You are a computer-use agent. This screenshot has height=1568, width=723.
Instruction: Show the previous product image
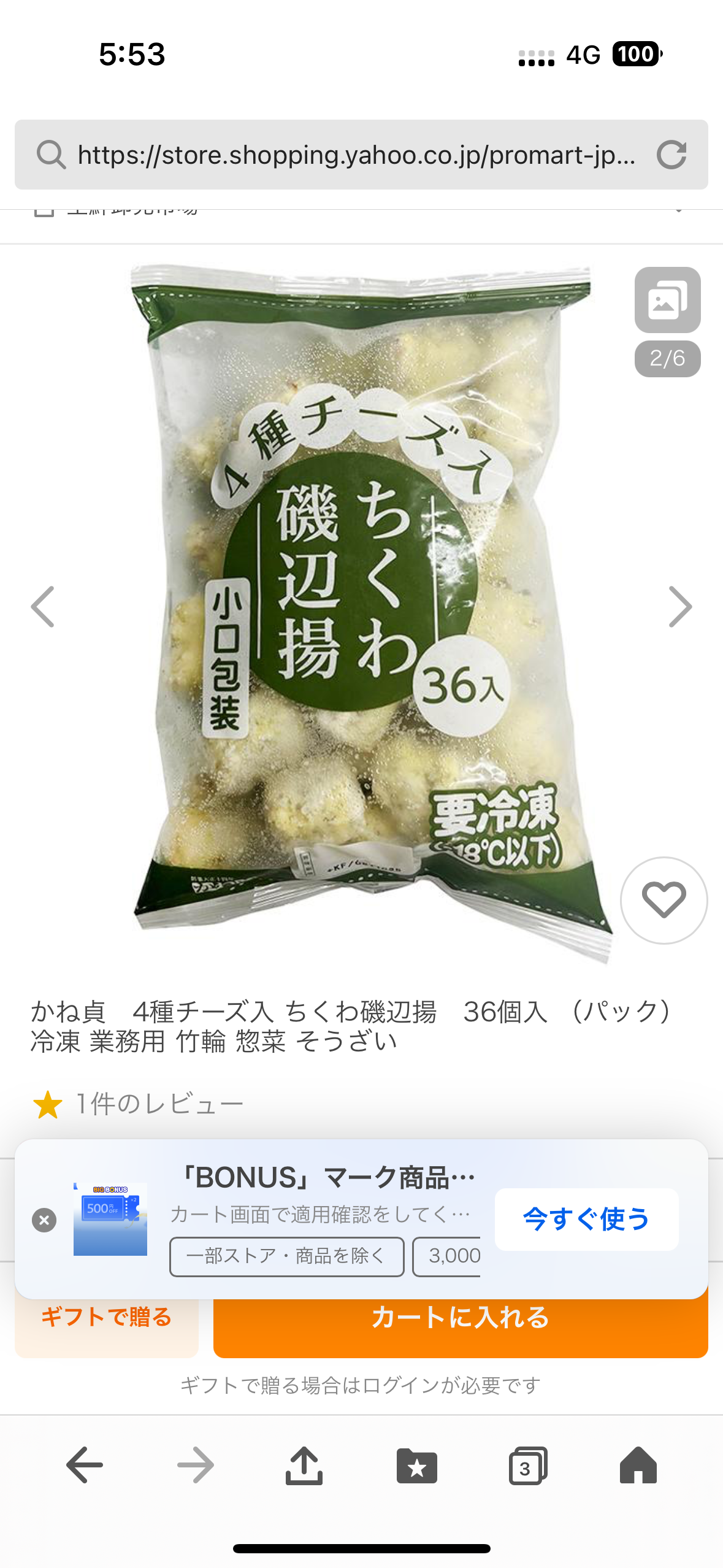click(43, 607)
